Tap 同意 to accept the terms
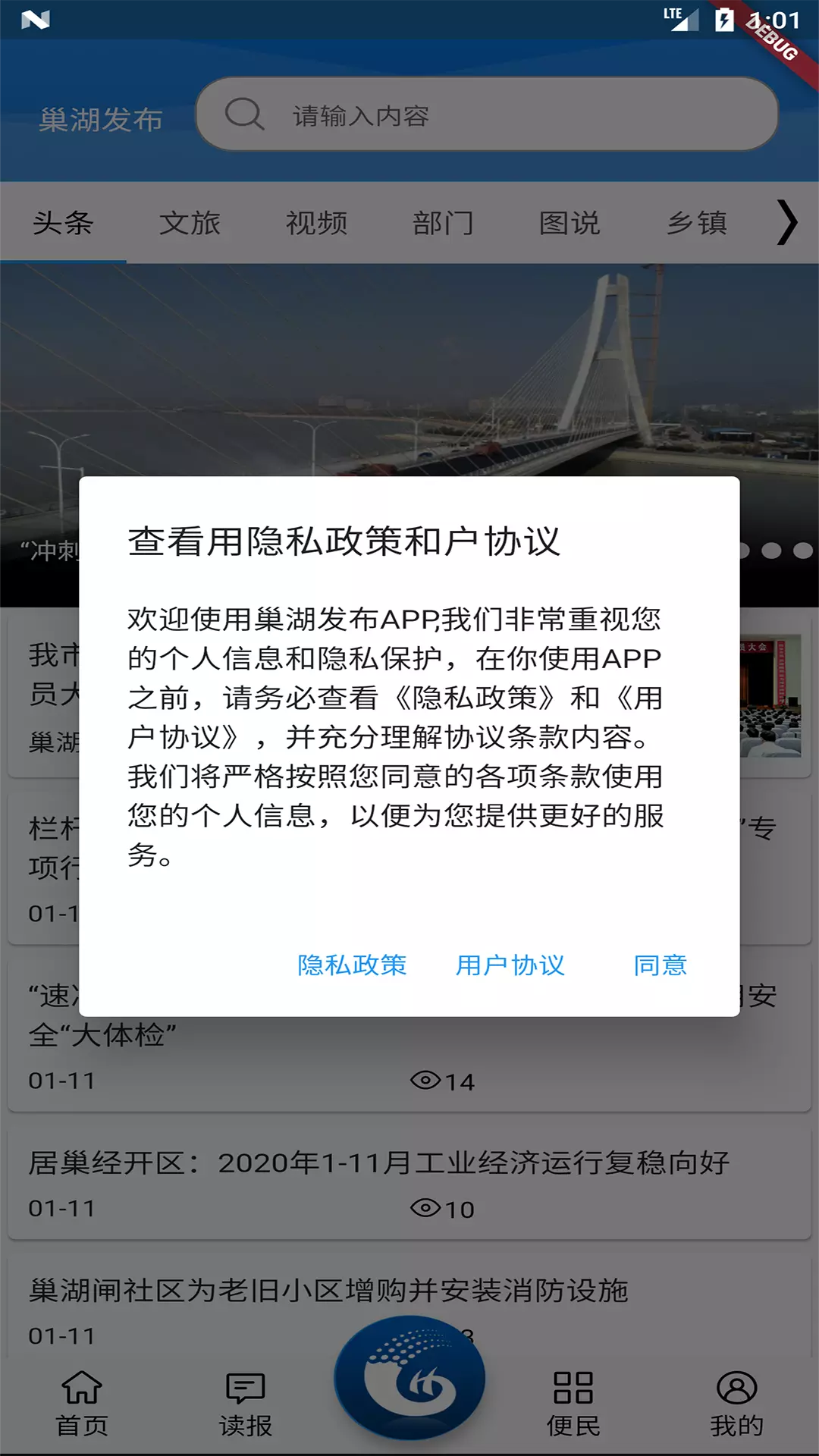Viewport: 819px width, 1456px height. (661, 965)
